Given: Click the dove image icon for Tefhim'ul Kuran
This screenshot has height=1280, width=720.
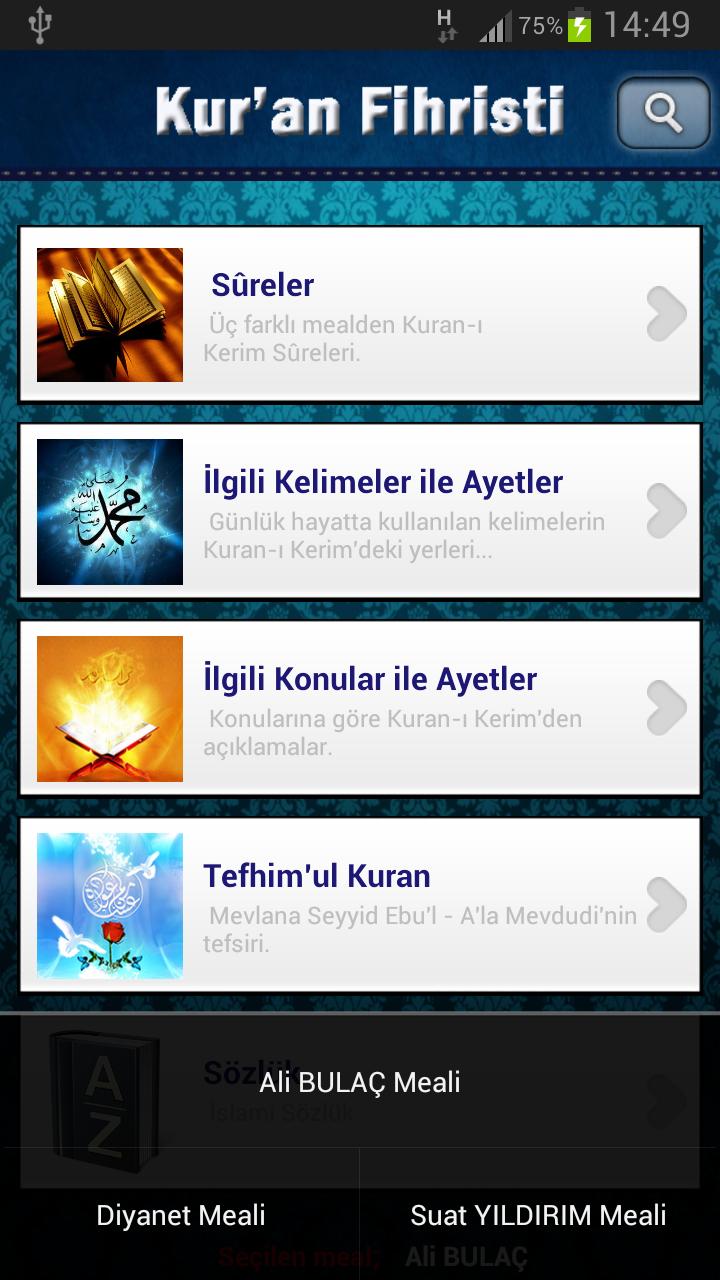Looking at the screenshot, I should (x=109, y=903).
